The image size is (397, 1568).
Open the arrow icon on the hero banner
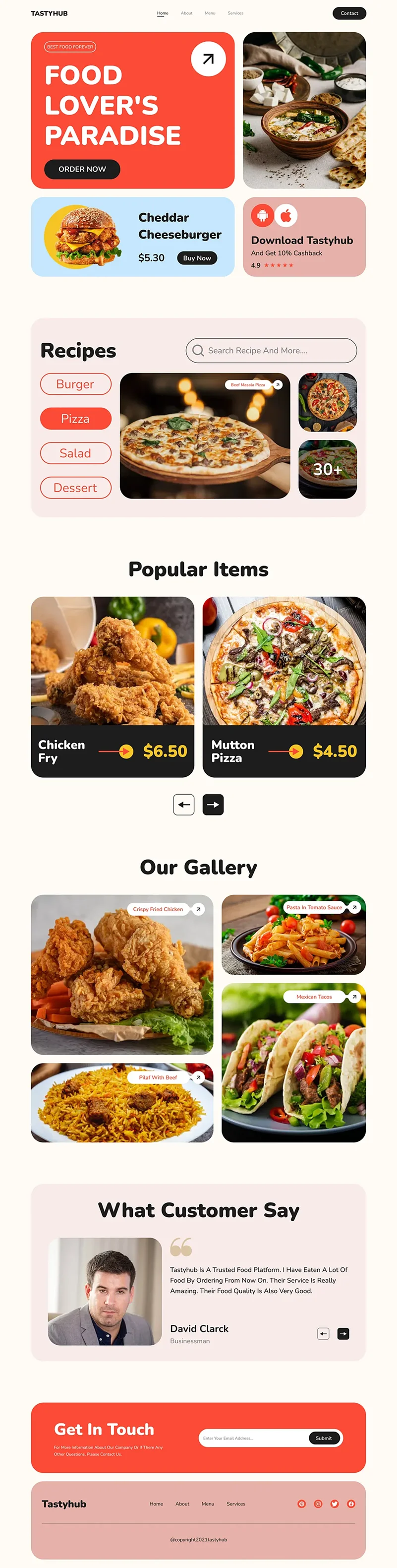click(x=208, y=59)
